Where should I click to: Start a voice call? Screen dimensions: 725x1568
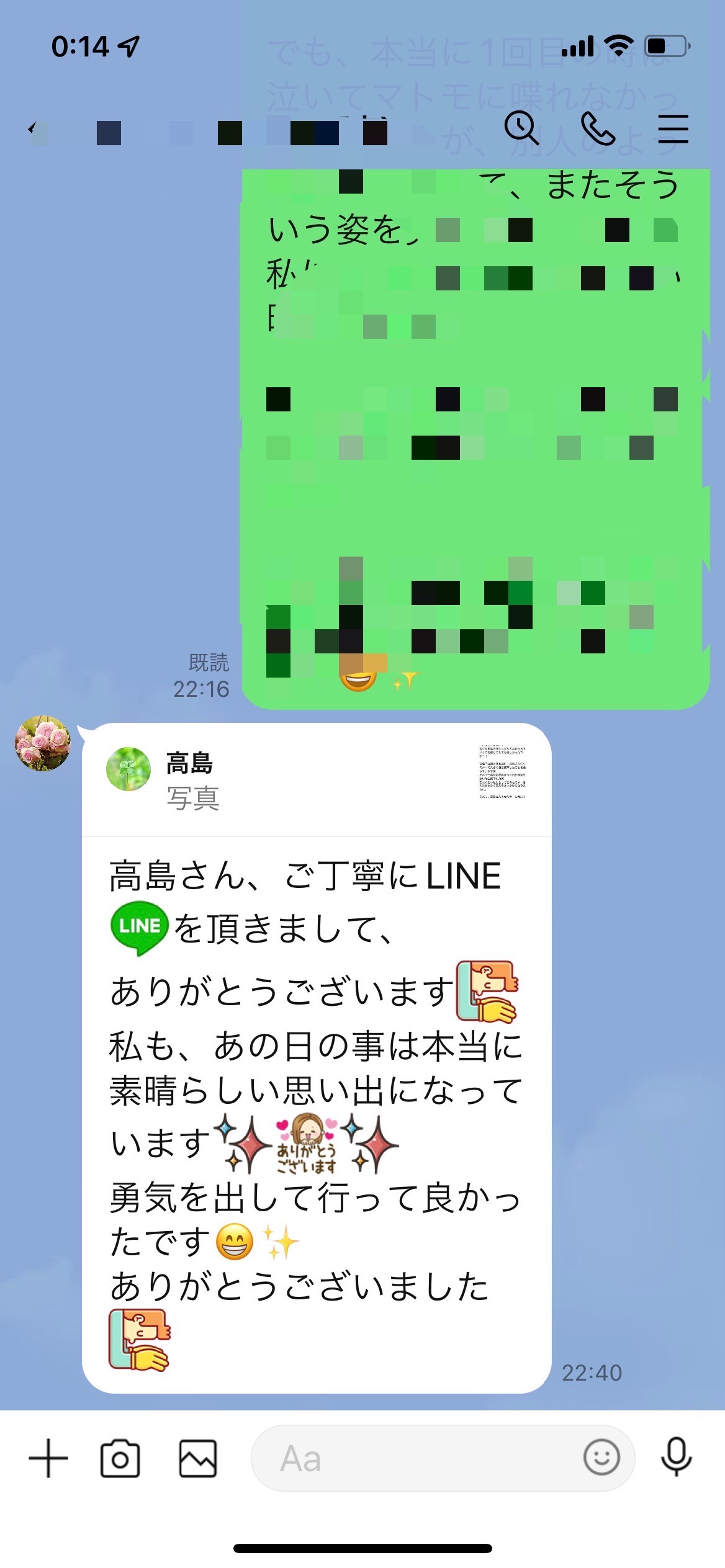pos(598,128)
